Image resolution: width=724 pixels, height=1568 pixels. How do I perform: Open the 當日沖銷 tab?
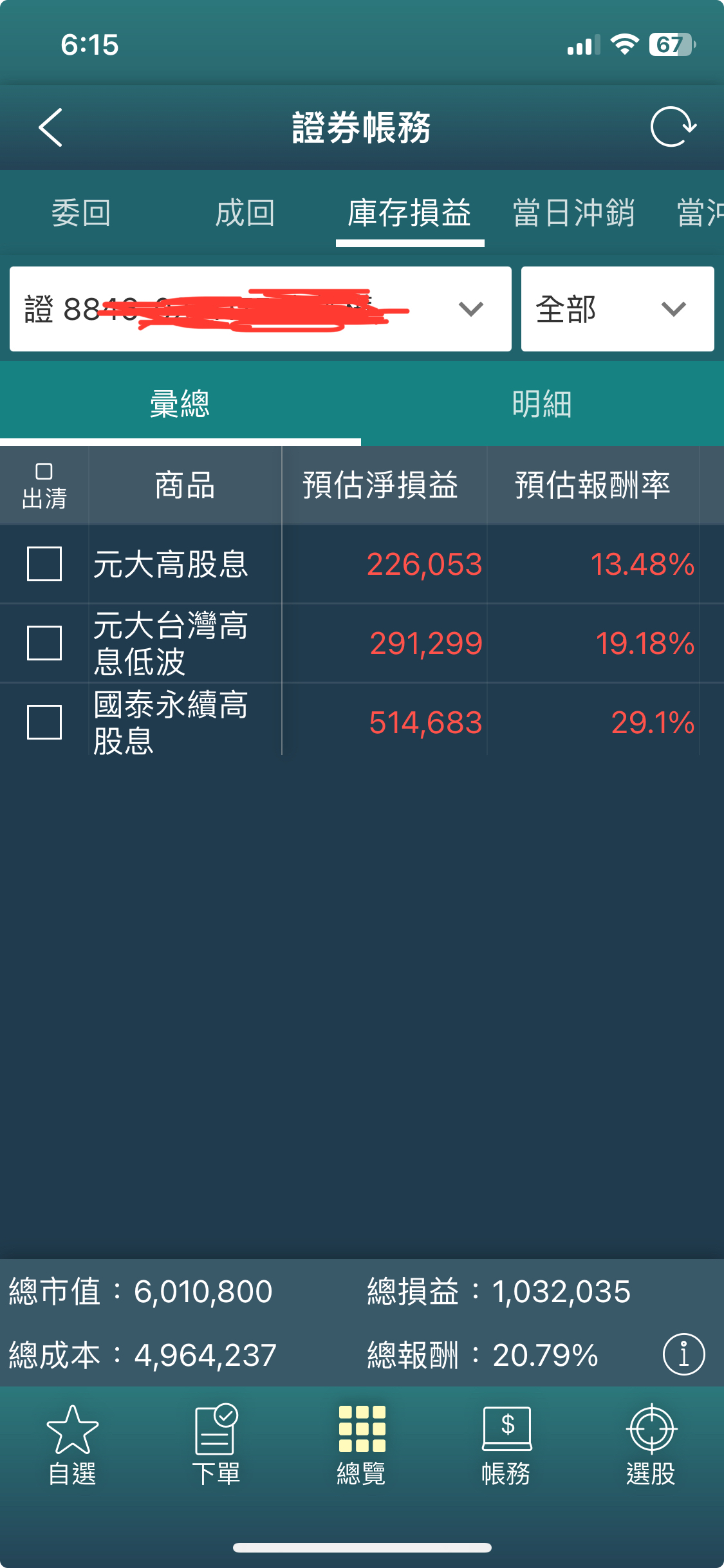(574, 213)
